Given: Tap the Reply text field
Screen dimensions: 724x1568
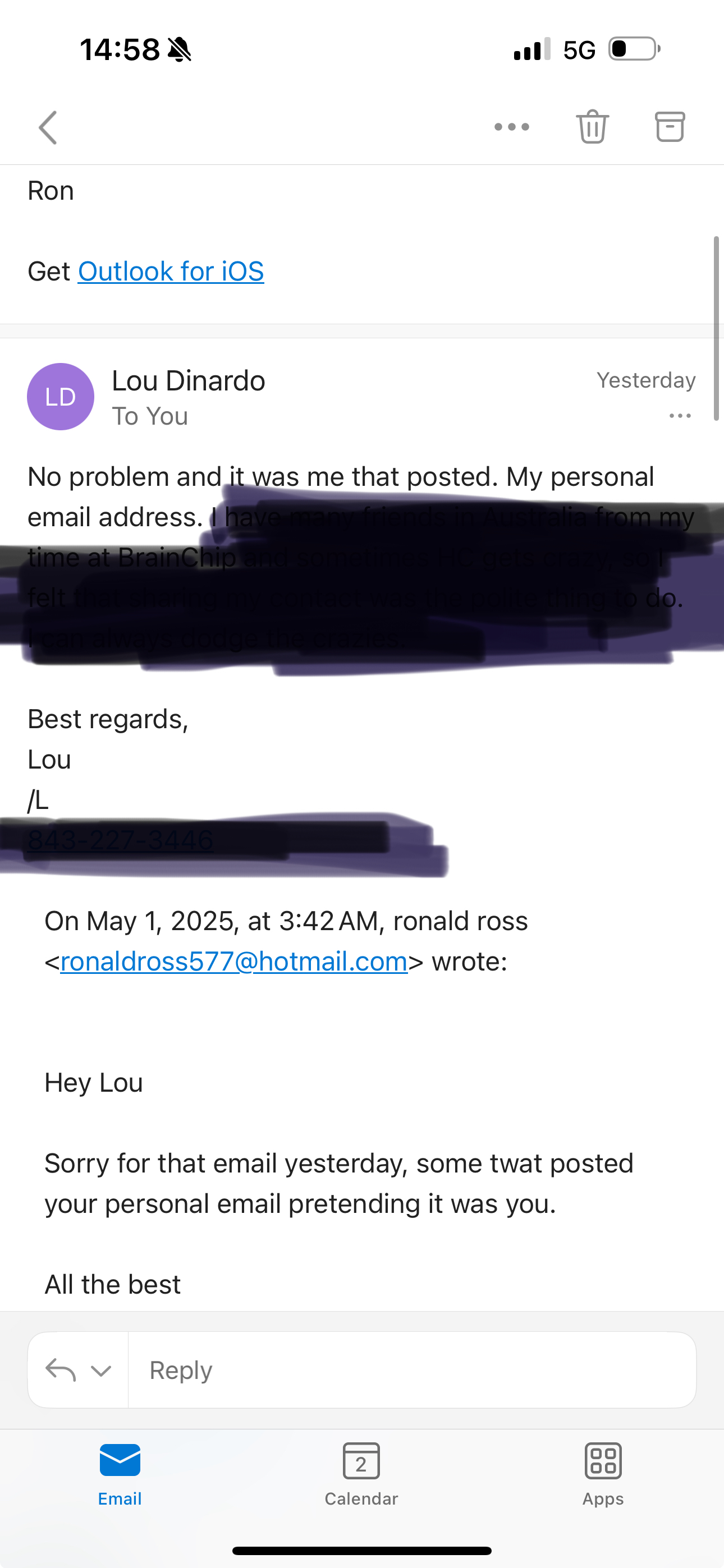Looking at the screenshot, I should 411,1370.
